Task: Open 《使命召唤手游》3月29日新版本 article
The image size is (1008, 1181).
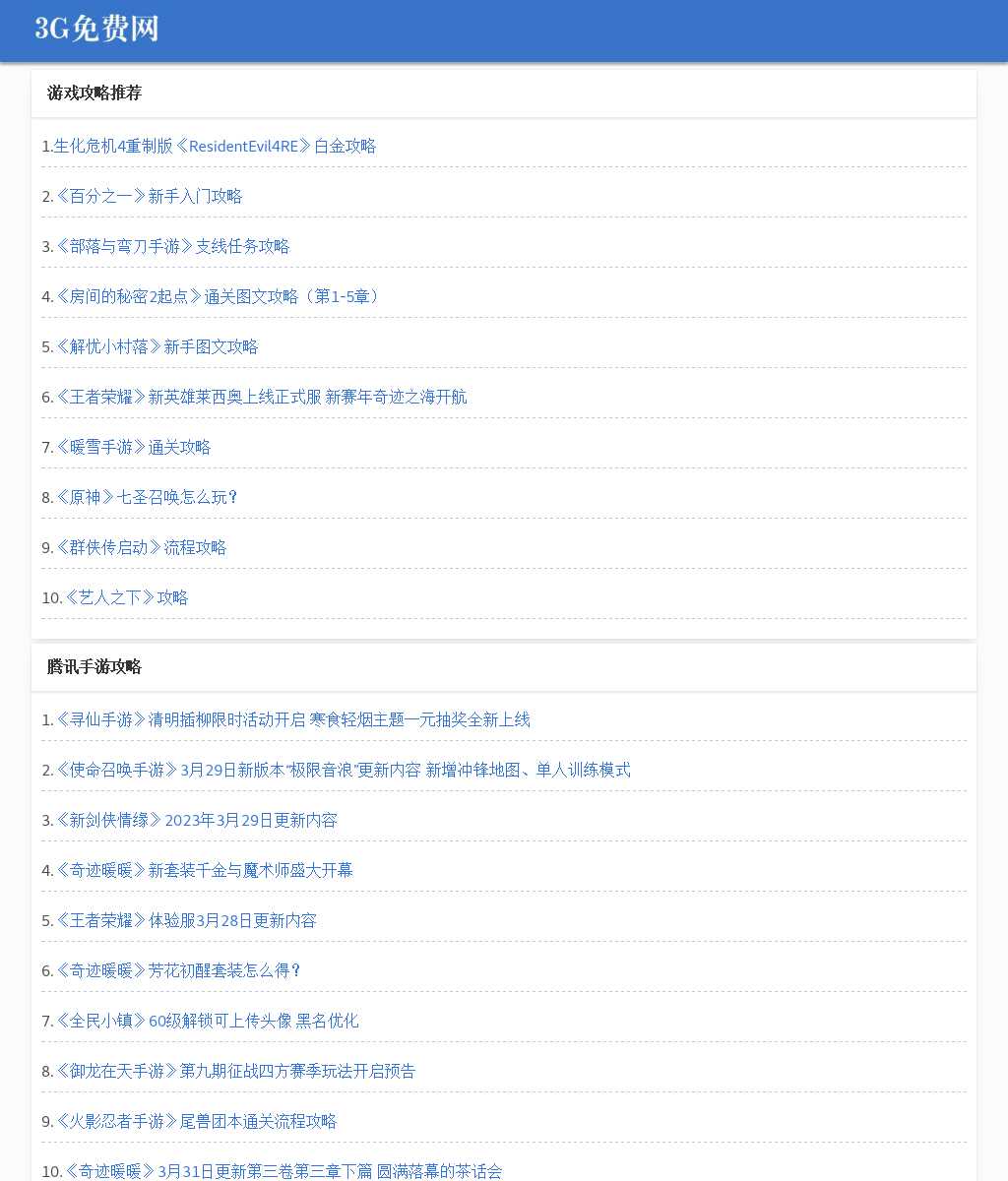Action: point(342,770)
